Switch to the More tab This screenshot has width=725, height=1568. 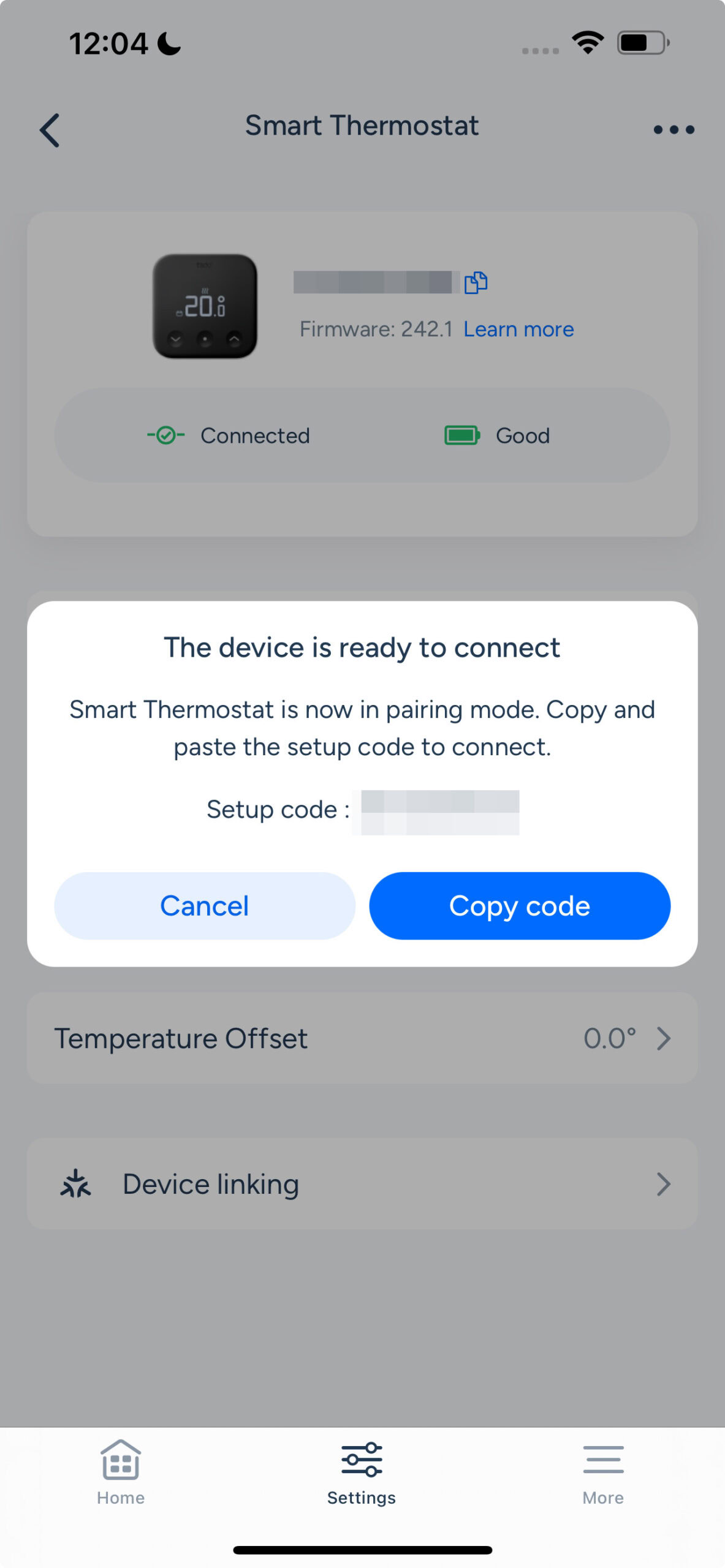(x=602, y=1472)
